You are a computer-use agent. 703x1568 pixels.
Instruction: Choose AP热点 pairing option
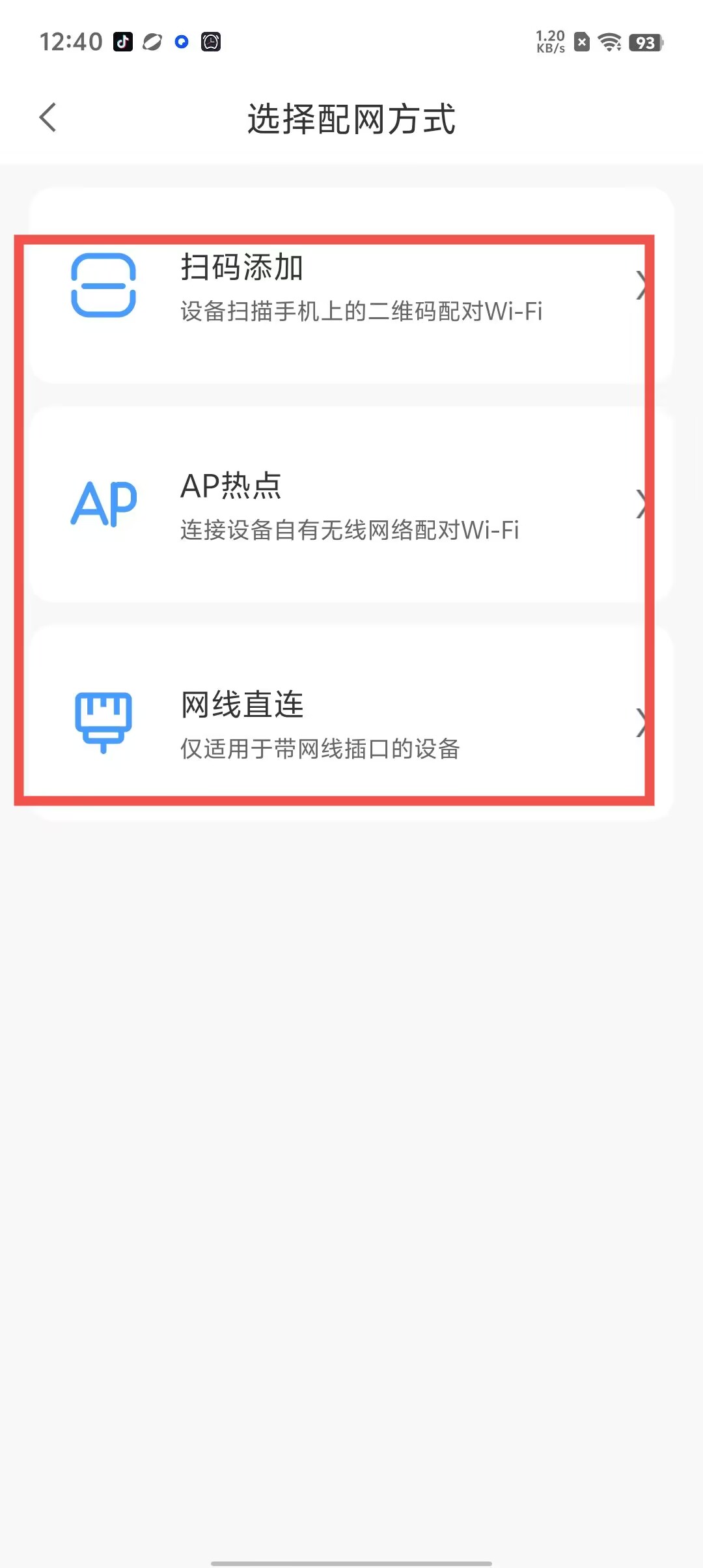[x=351, y=505]
